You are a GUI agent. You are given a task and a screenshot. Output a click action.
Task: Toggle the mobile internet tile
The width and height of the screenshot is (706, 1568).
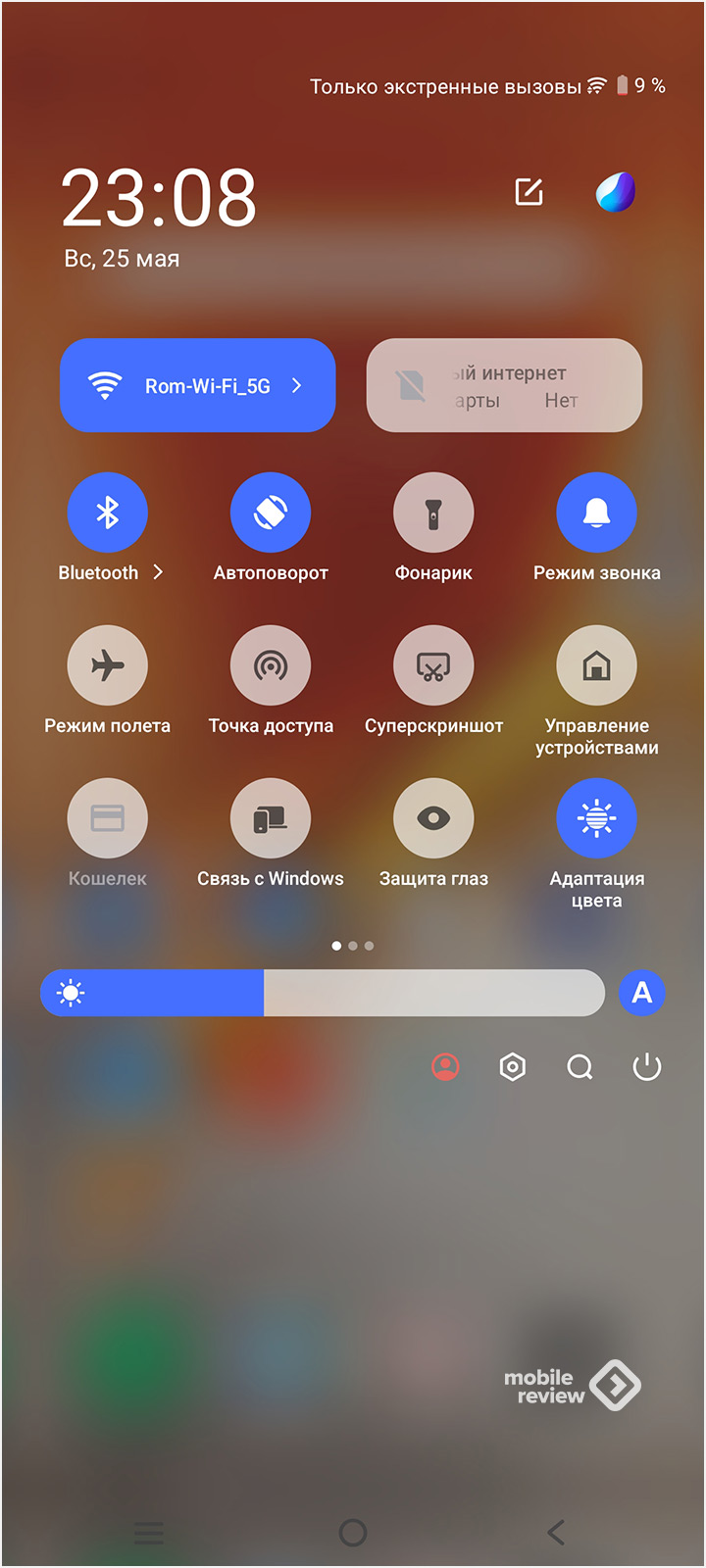504,386
